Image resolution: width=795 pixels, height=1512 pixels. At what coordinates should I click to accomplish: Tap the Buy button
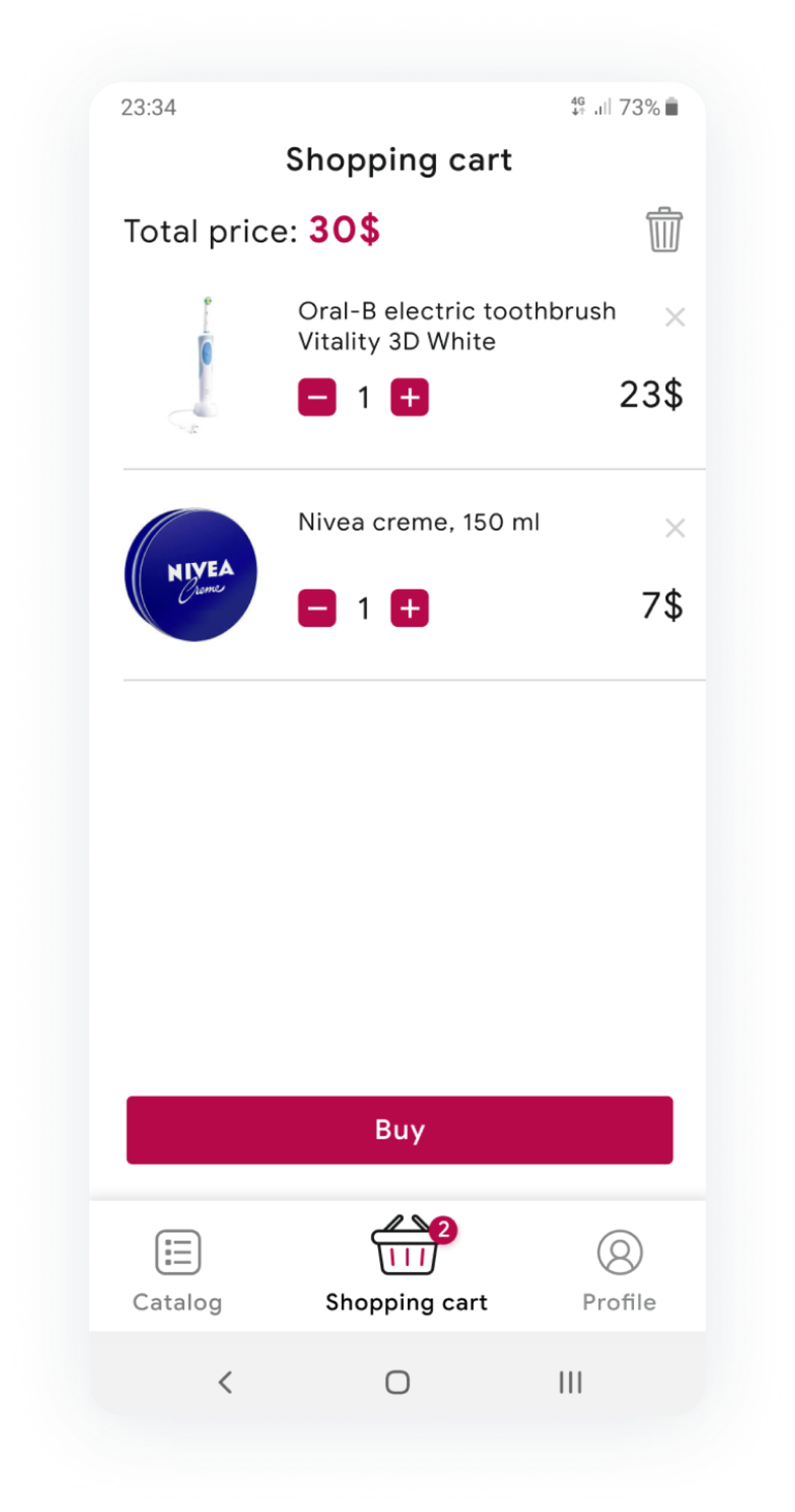[x=399, y=1129]
